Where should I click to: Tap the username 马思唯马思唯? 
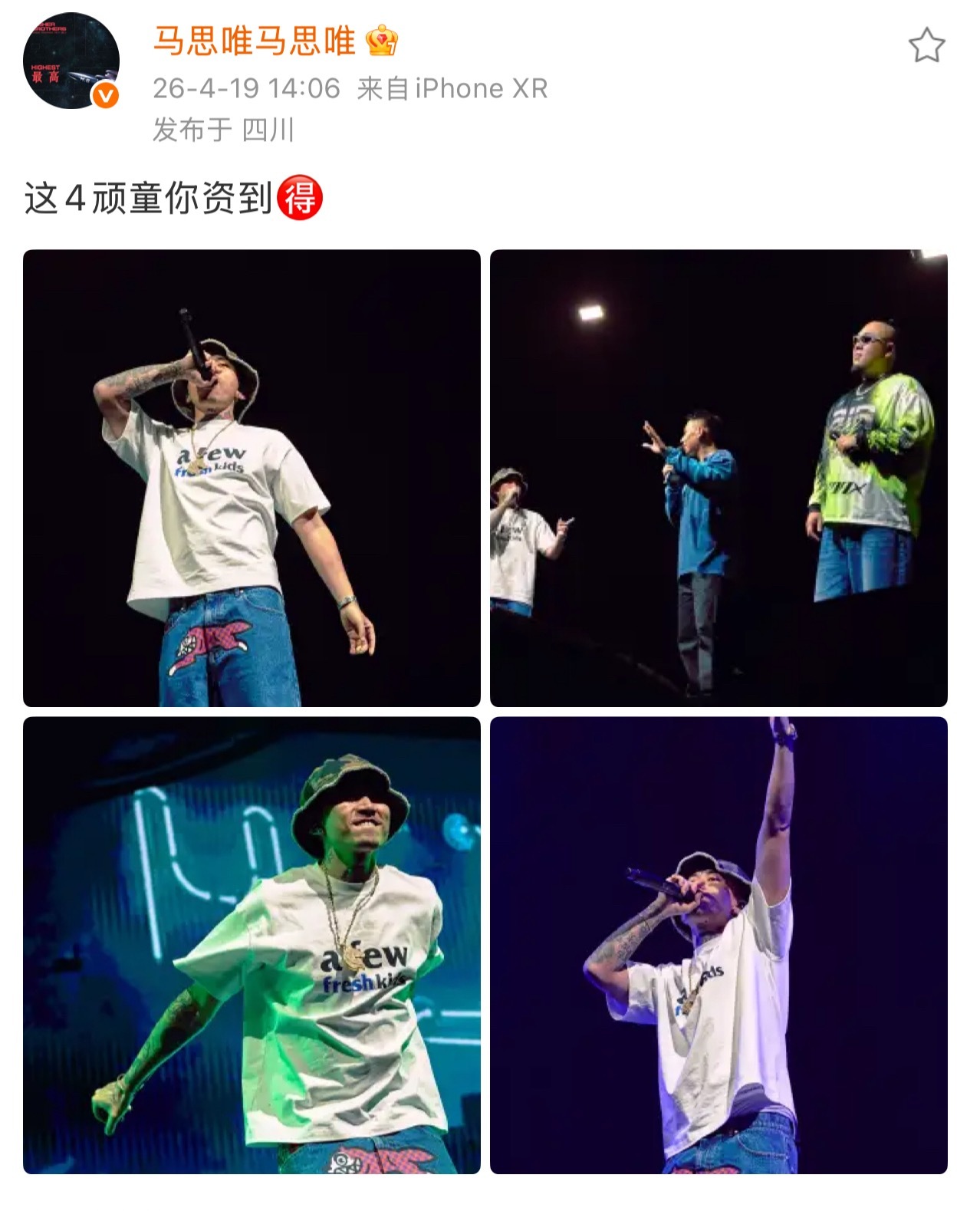click(255, 41)
